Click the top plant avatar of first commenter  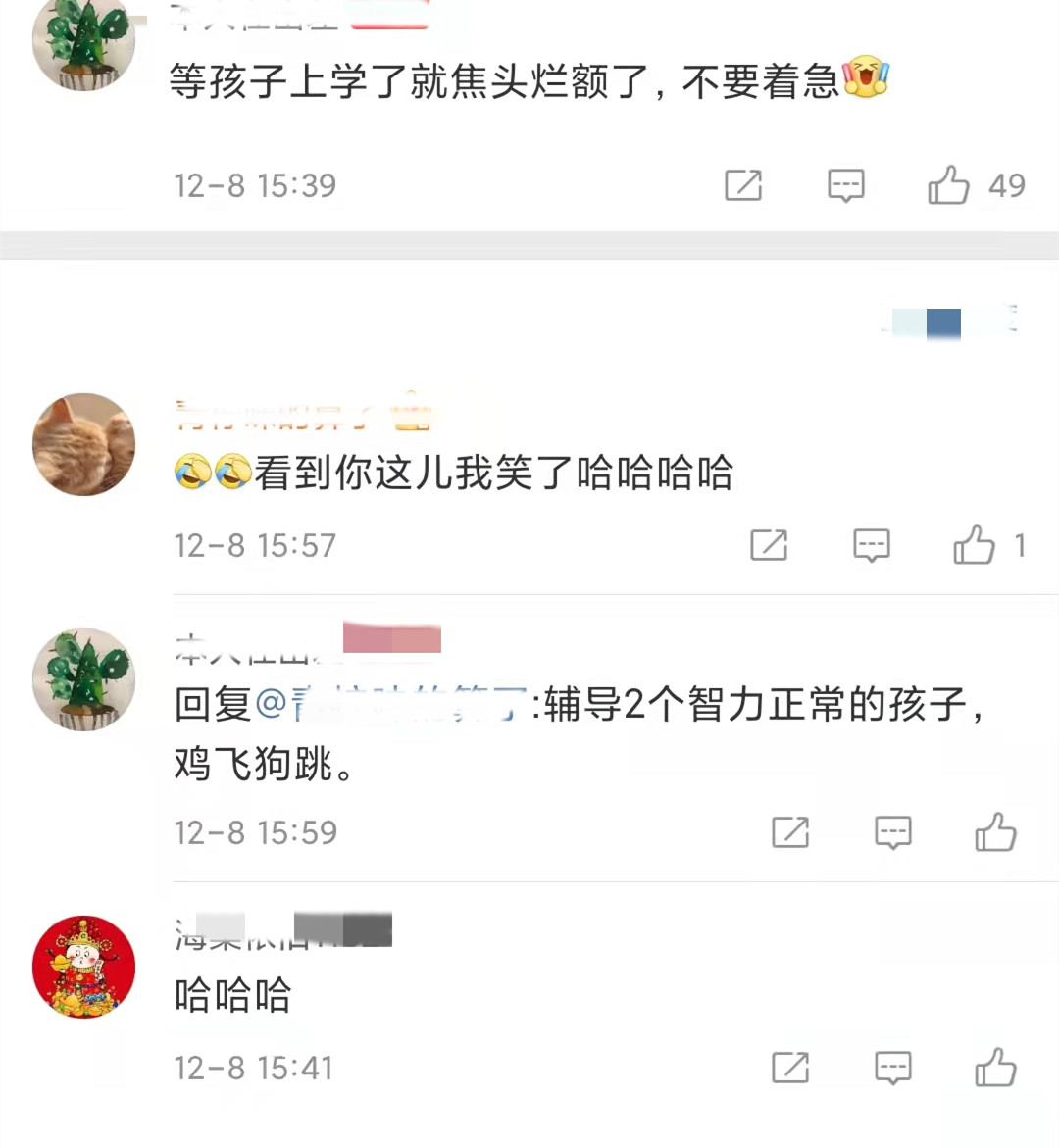[x=83, y=44]
